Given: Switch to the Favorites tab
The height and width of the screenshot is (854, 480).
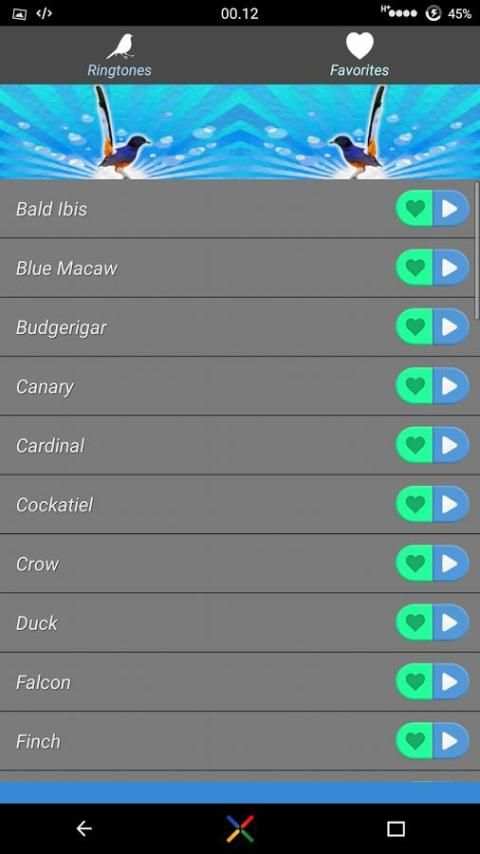Looking at the screenshot, I should pos(359,54).
